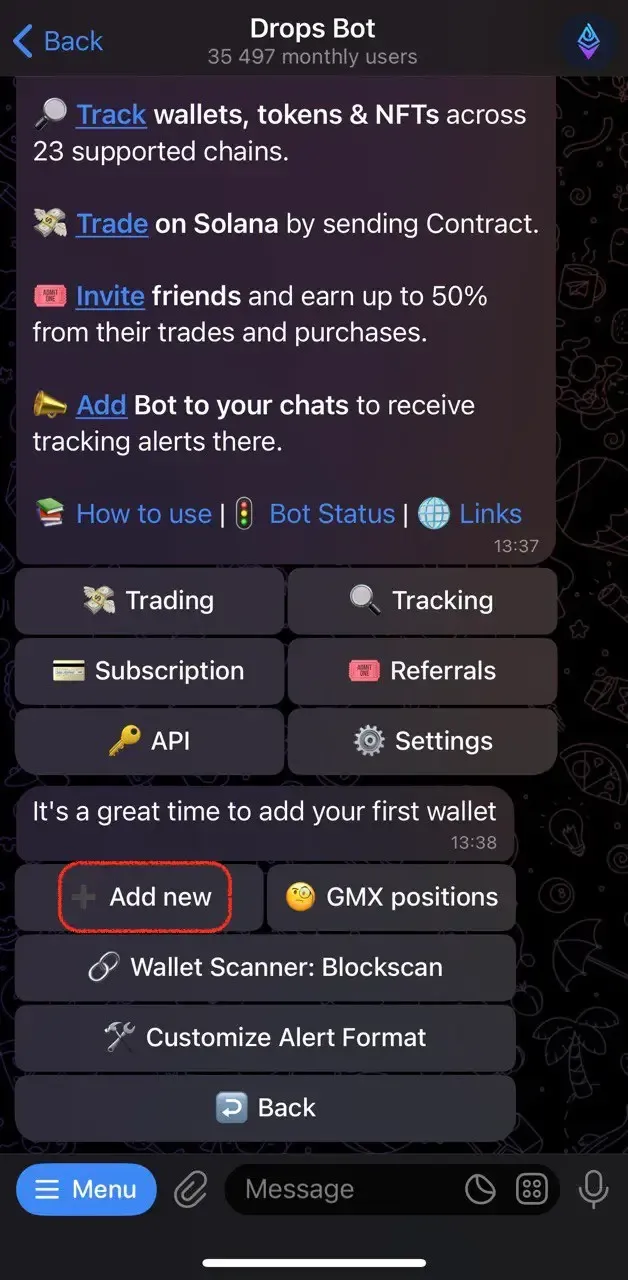This screenshot has width=628, height=1280.
Task: Open Customize Alert Format
Action: (265, 1038)
